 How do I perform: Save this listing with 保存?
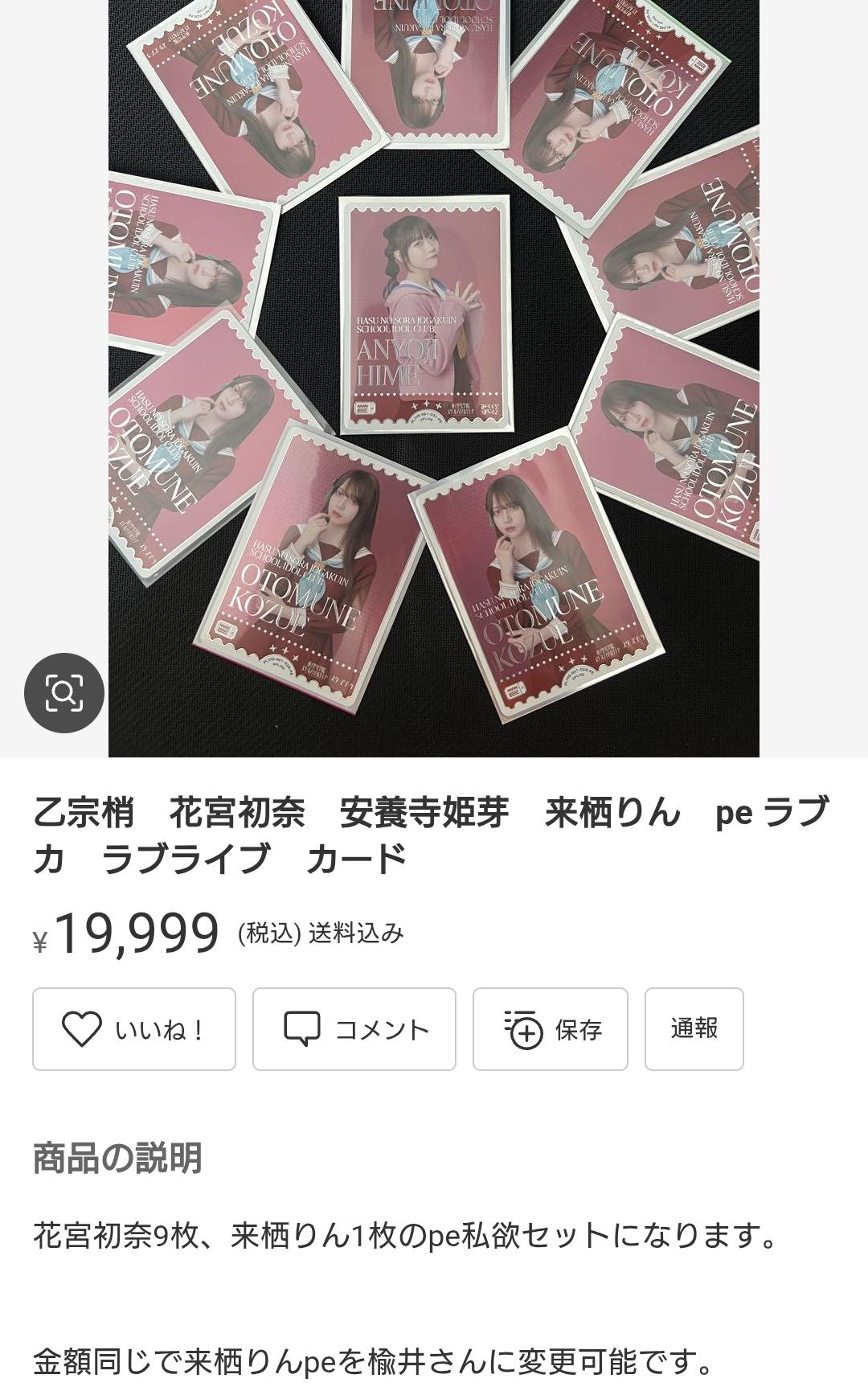tap(551, 1029)
